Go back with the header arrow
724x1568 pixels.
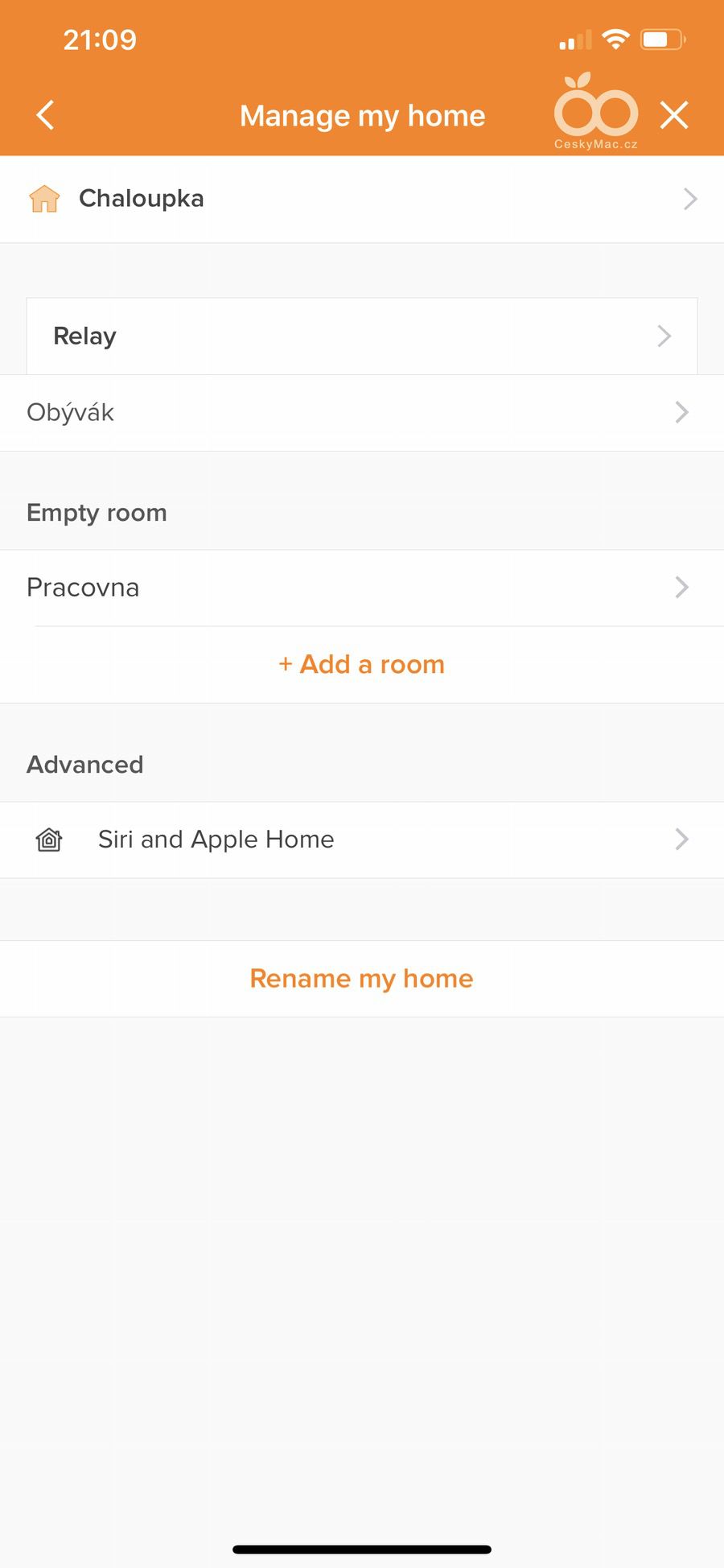tap(46, 115)
